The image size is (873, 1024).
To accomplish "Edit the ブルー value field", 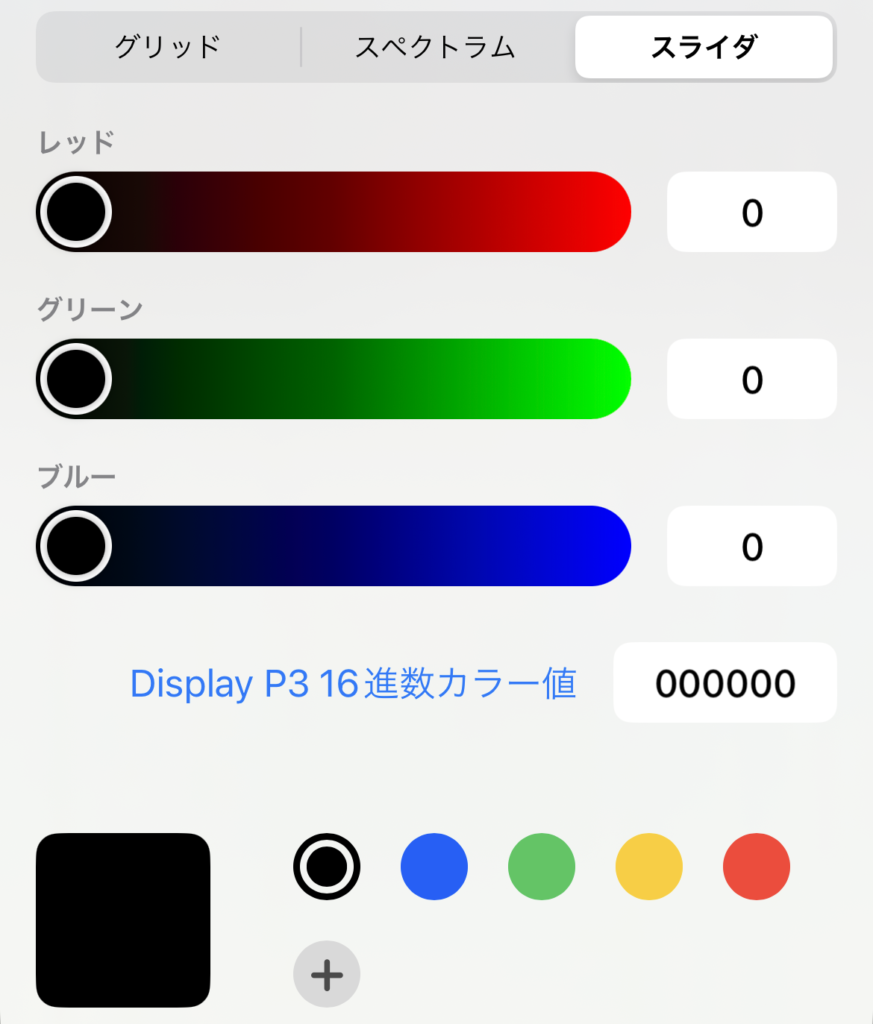I will point(751,546).
